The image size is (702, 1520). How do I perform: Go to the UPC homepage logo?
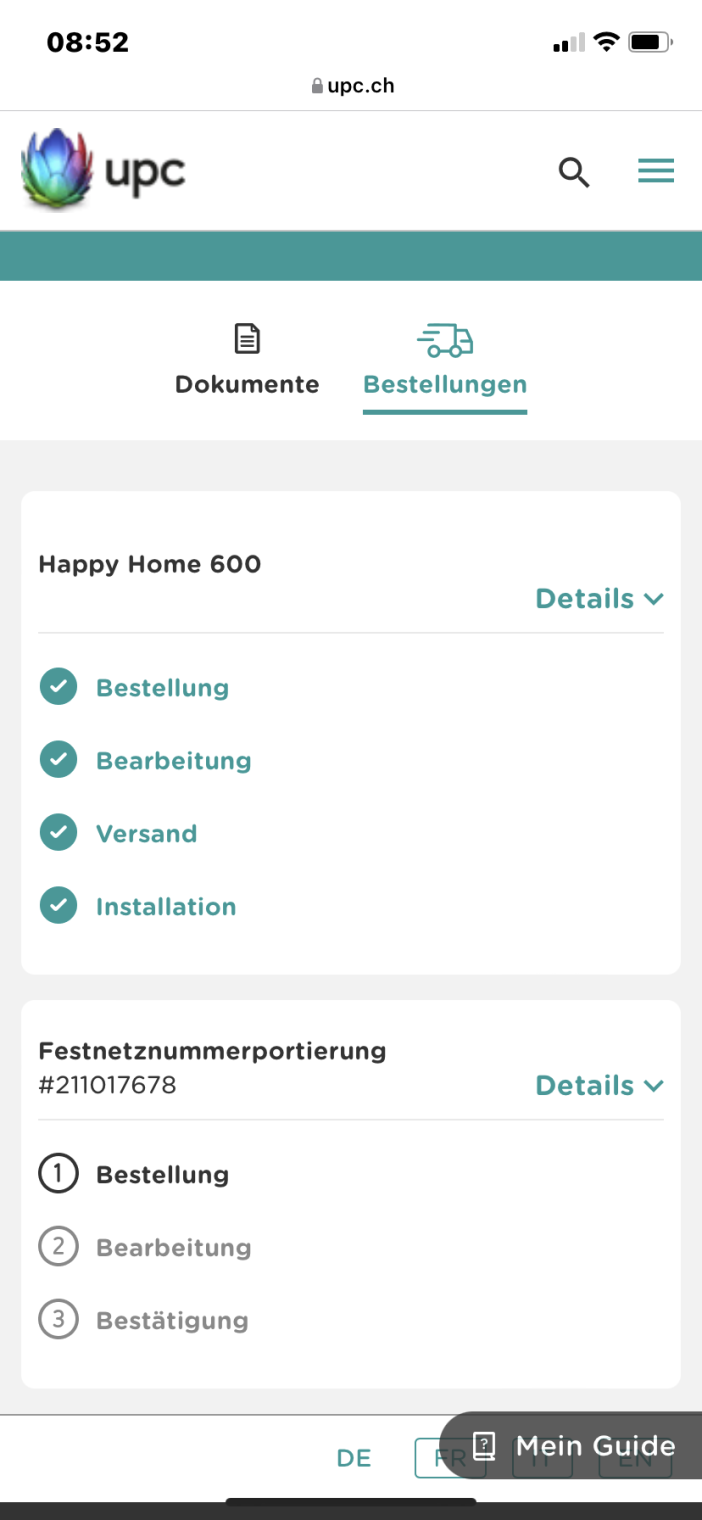click(x=104, y=170)
